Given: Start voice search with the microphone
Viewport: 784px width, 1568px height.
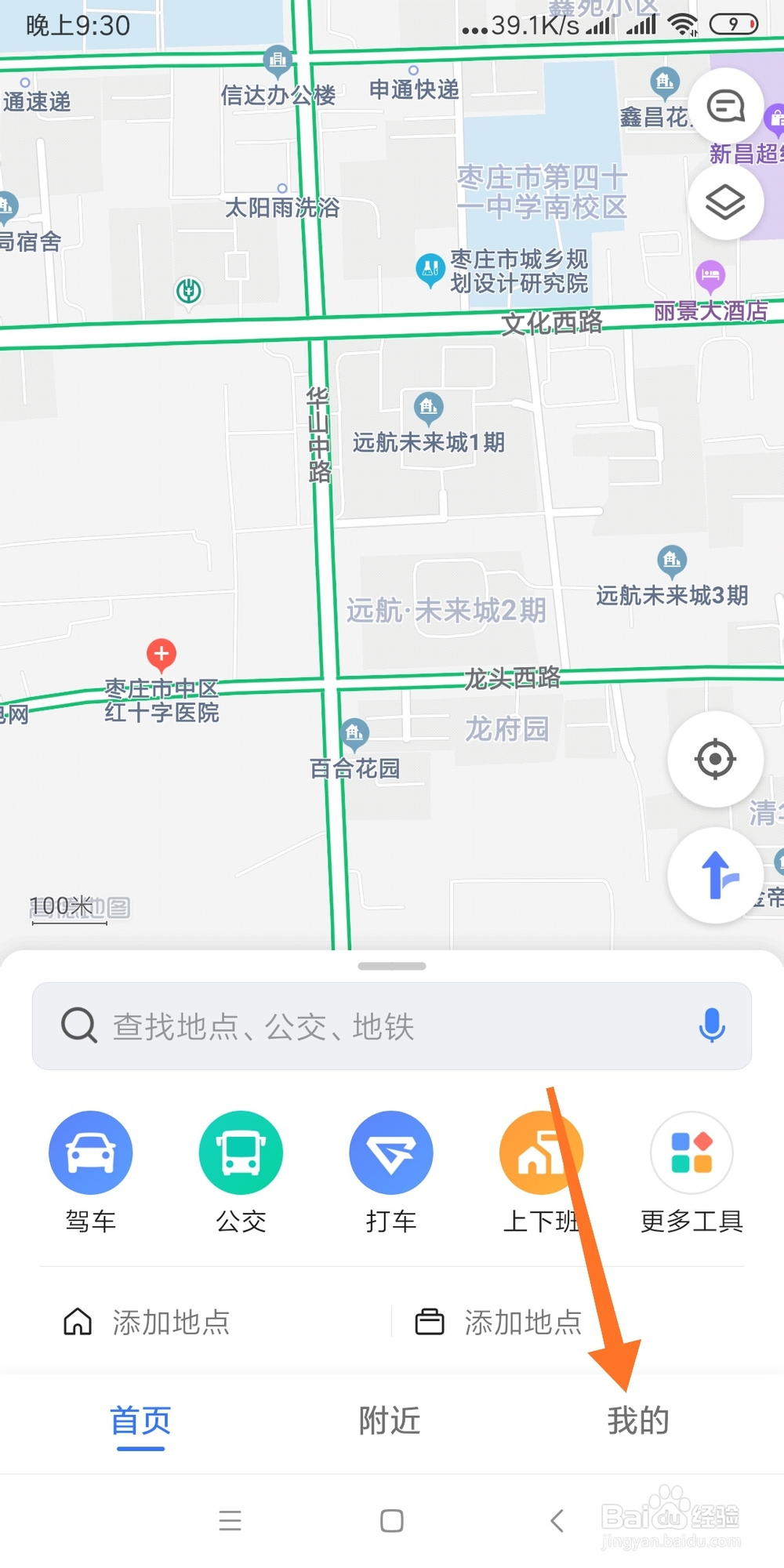Looking at the screenshot, I should click(712, 1025).
